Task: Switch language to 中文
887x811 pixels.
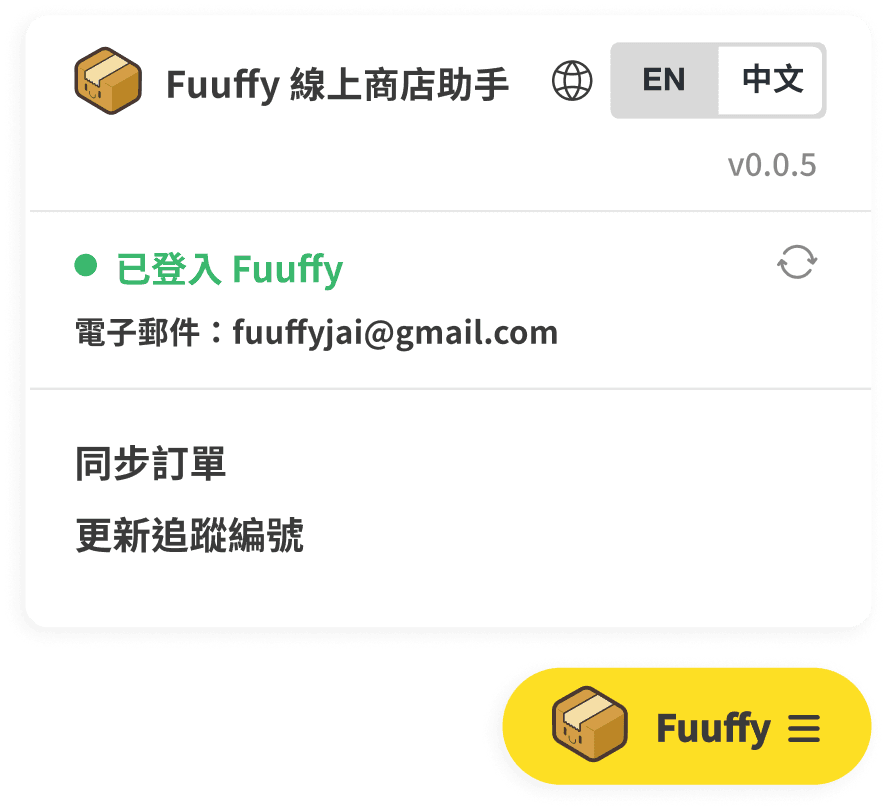Action: pos(772,80)
